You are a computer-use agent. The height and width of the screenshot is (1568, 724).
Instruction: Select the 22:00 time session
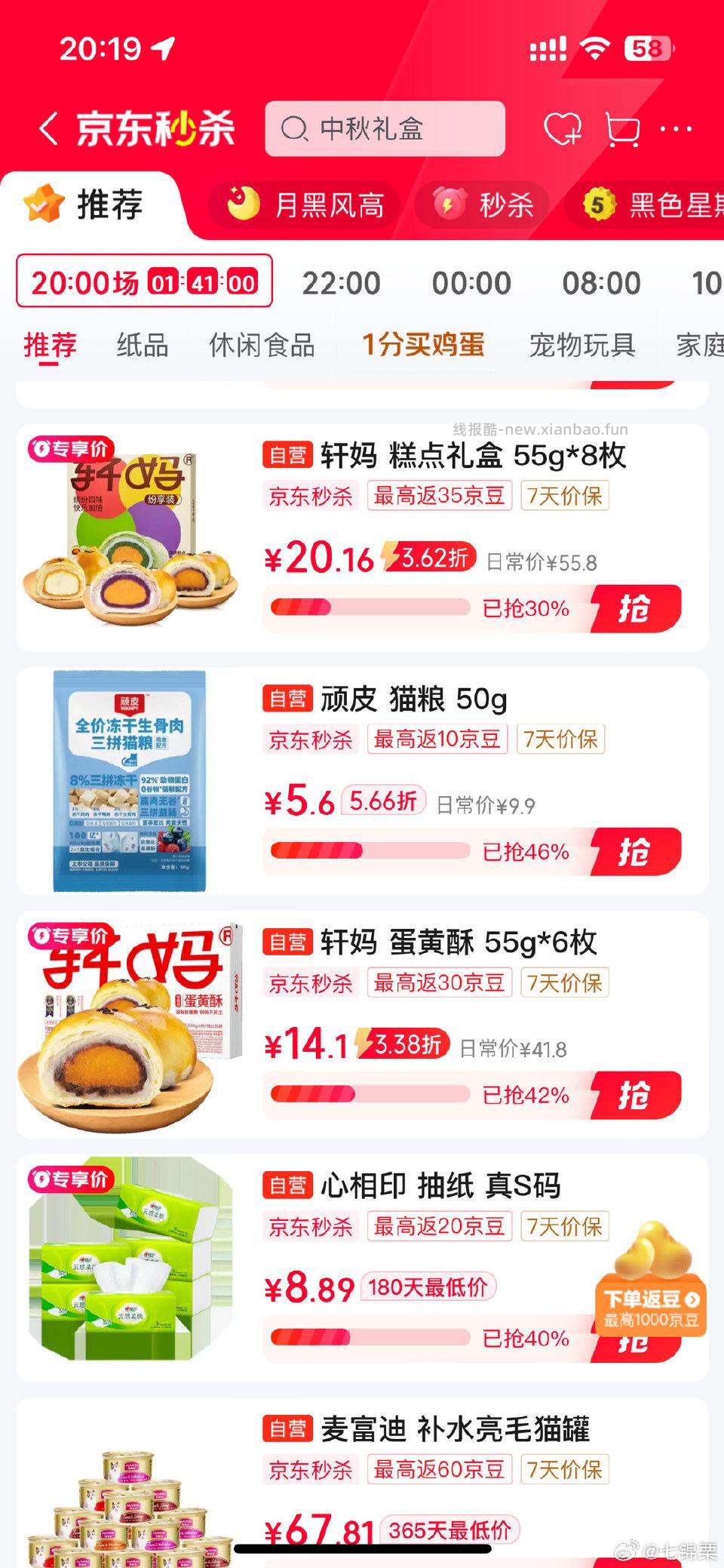[343, 283]
